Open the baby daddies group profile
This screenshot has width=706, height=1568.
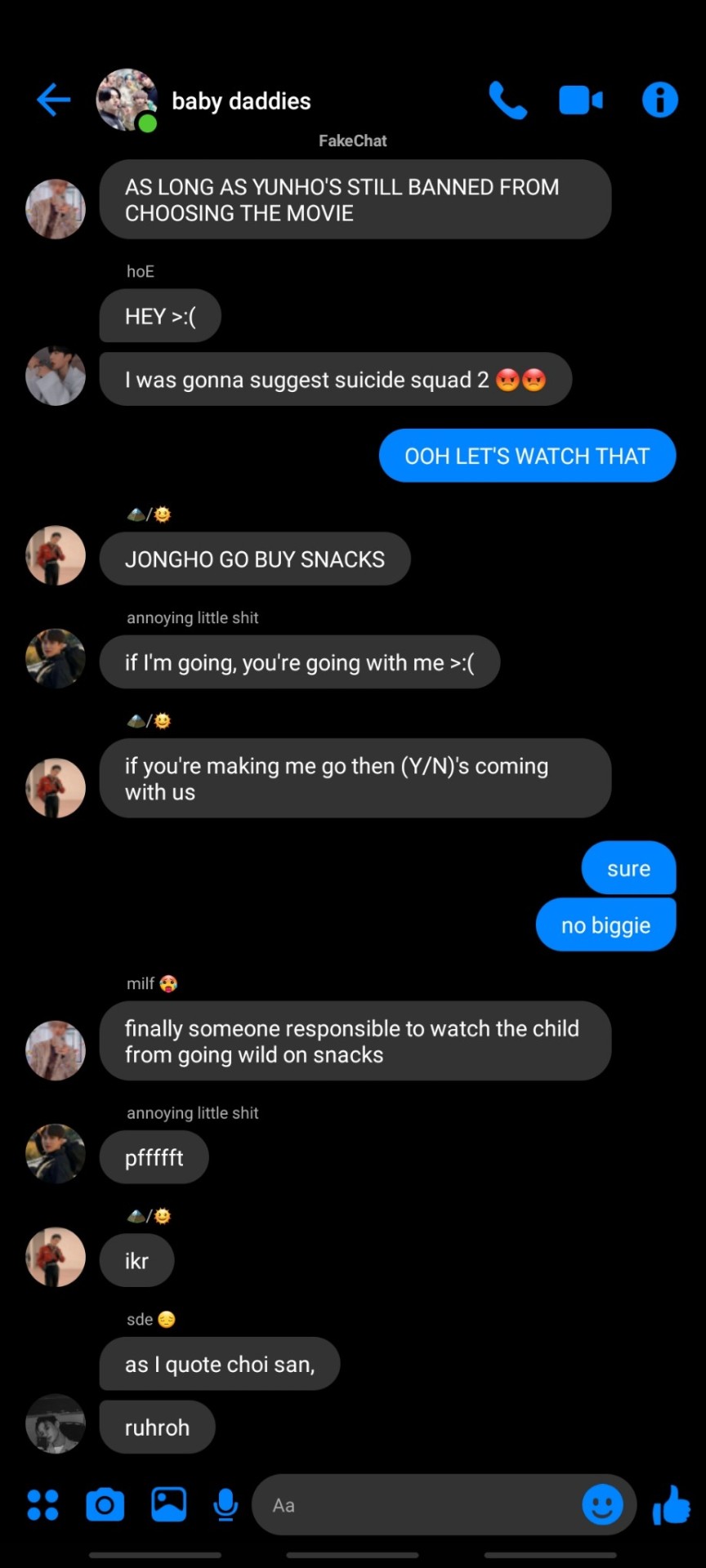tap(241, 101)
